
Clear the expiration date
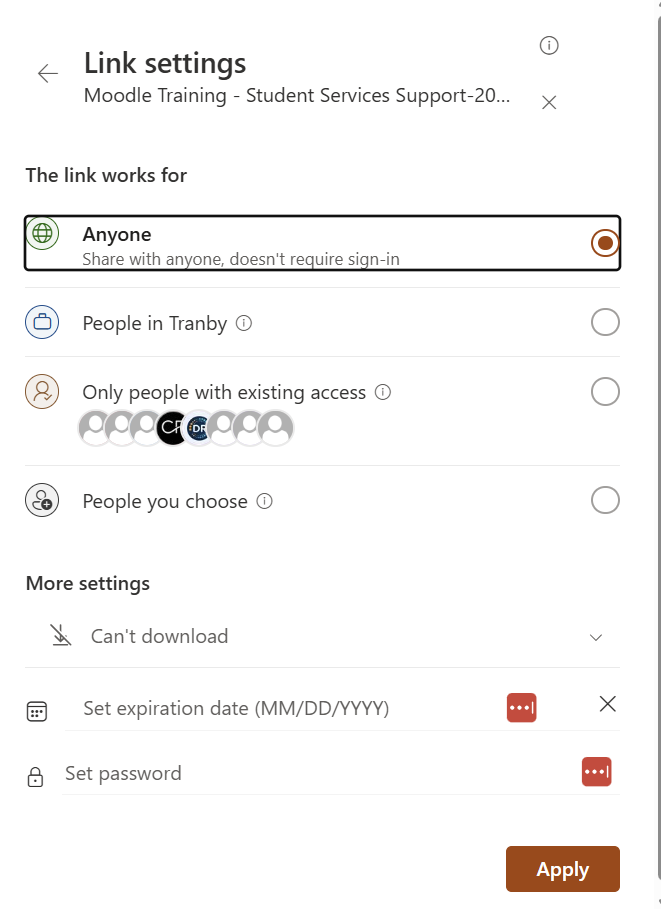point(607,704)
